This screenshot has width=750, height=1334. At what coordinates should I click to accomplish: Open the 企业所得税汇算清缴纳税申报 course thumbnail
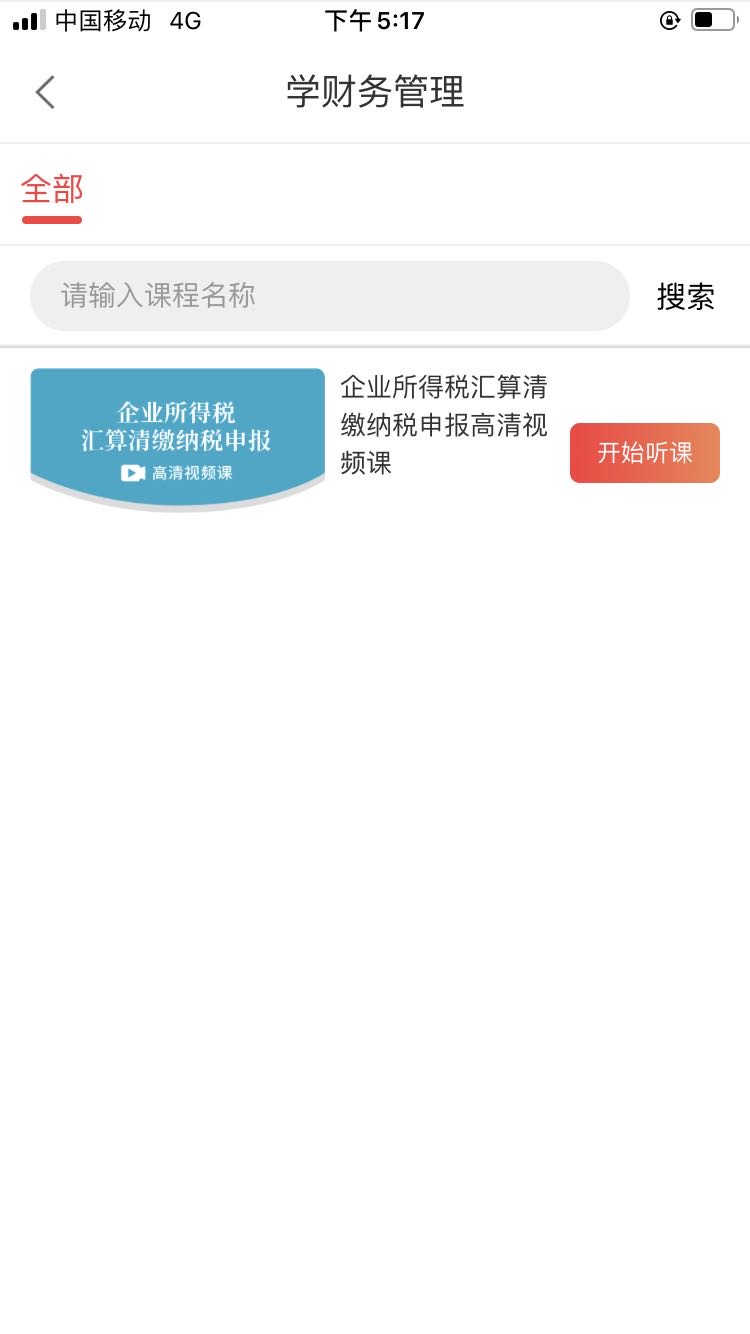point(178,438)
